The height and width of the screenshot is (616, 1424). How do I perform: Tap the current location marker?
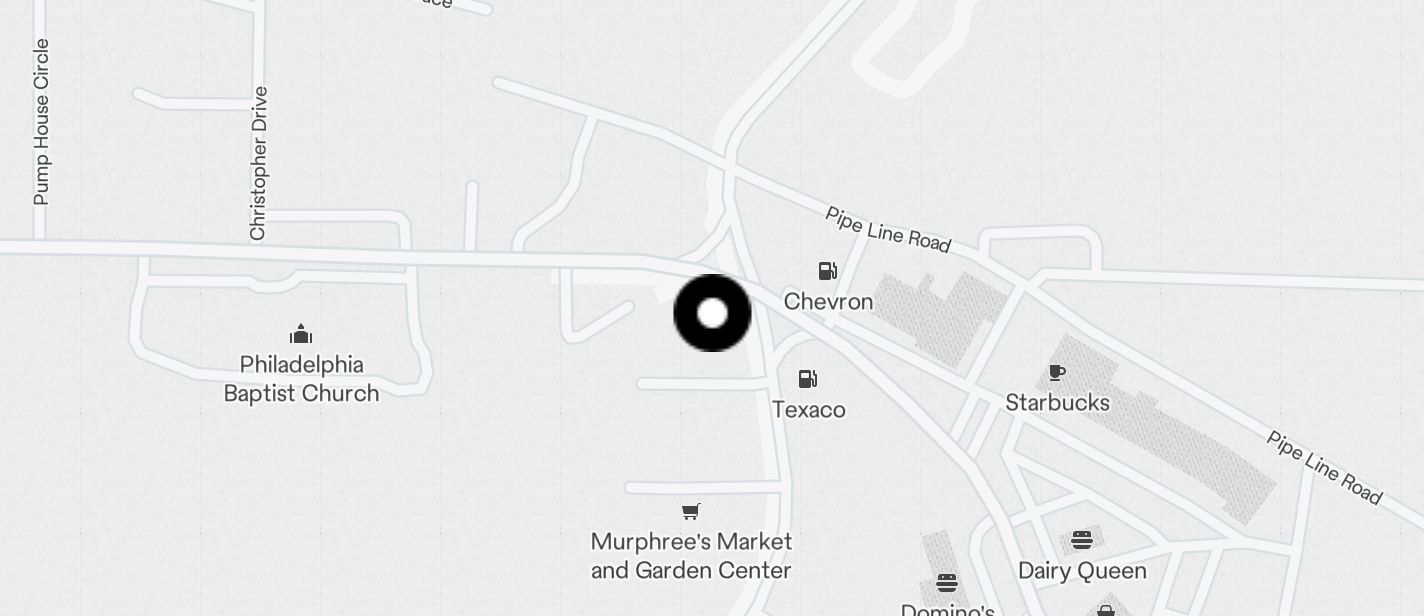coord(712,313)
